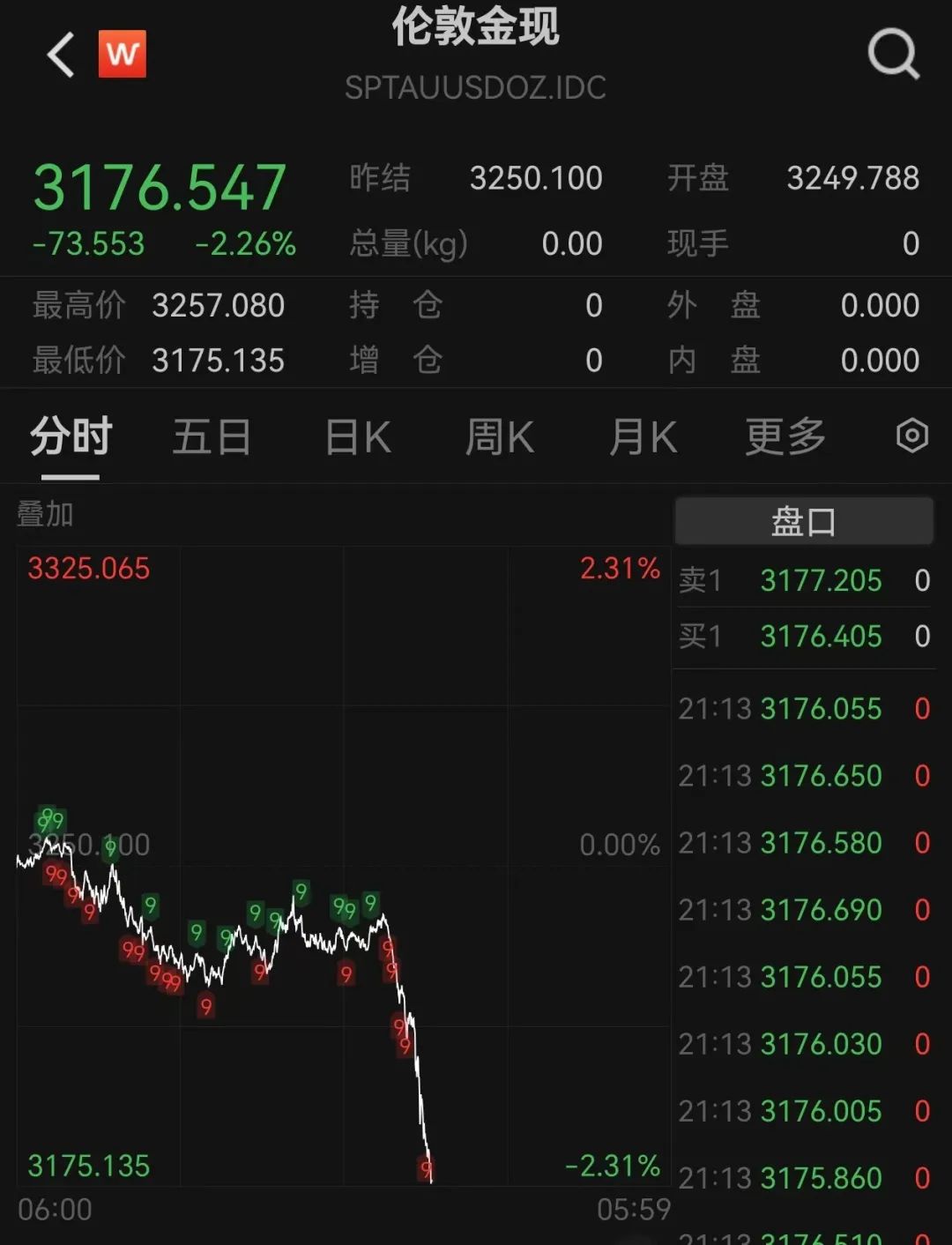952x1245 pixels.
Task: Open the 月K monthly chart view
Action: coord(643,436)
